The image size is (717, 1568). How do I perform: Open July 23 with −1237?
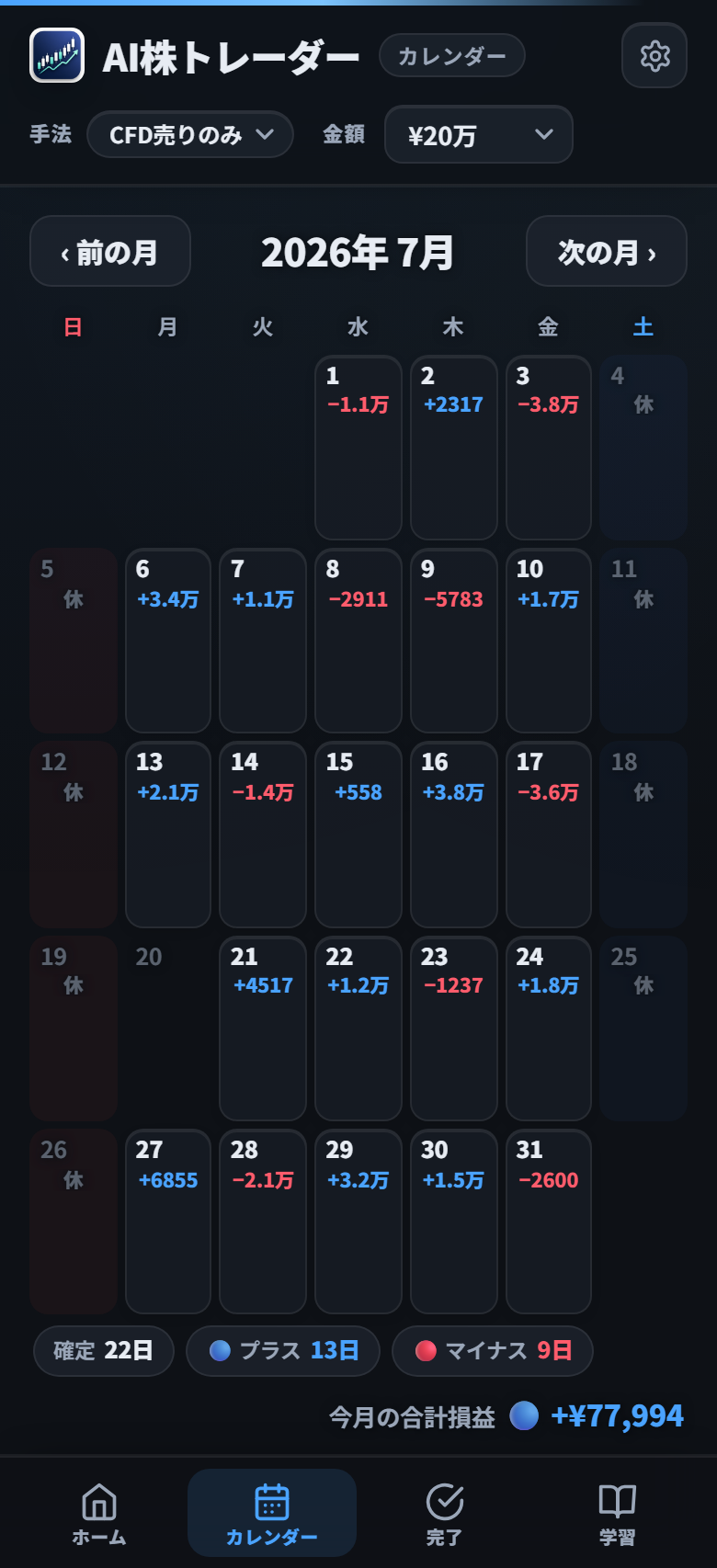(x=453, y=1028)
